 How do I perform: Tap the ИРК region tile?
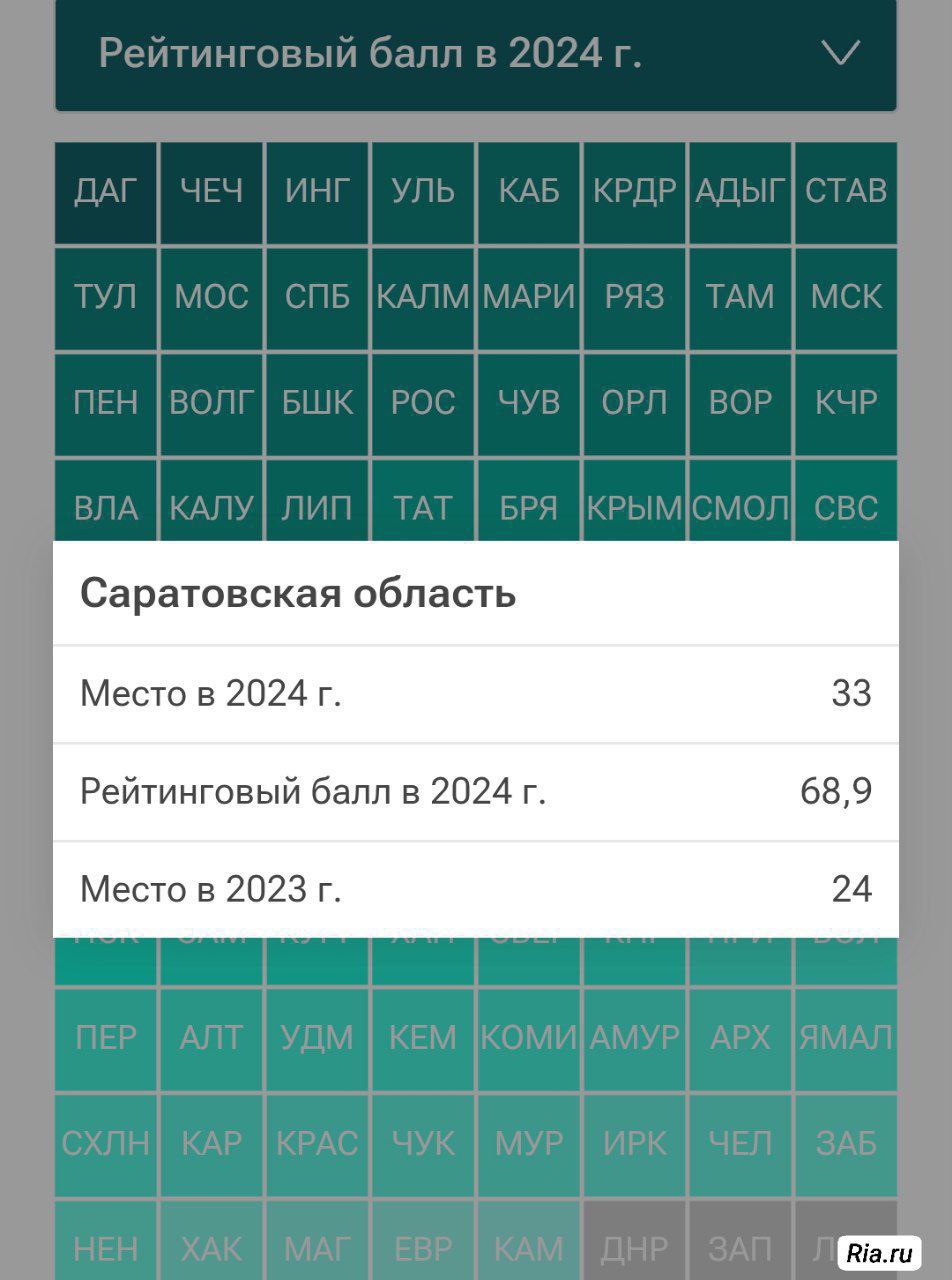coord(634,1144)
